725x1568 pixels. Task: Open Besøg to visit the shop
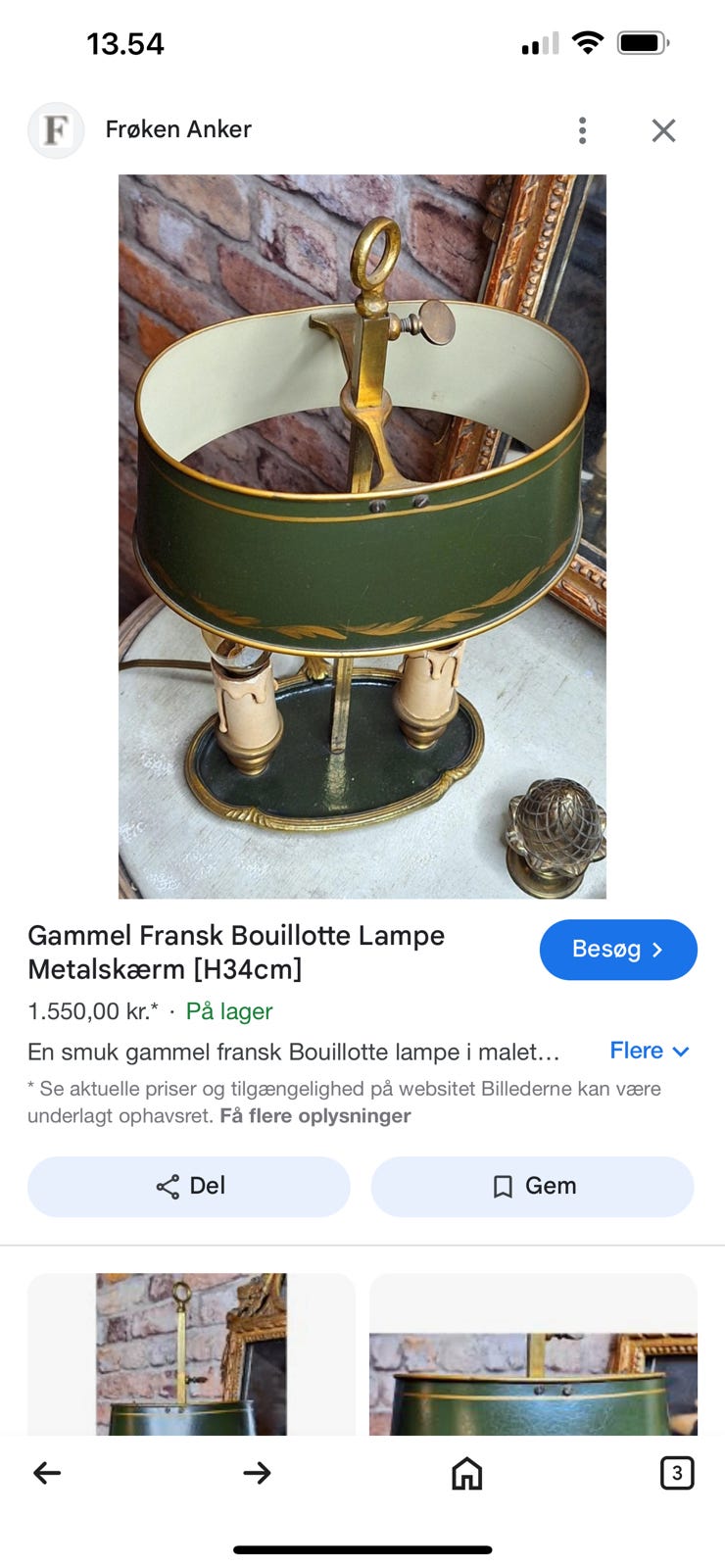click(x=618, y=950)
